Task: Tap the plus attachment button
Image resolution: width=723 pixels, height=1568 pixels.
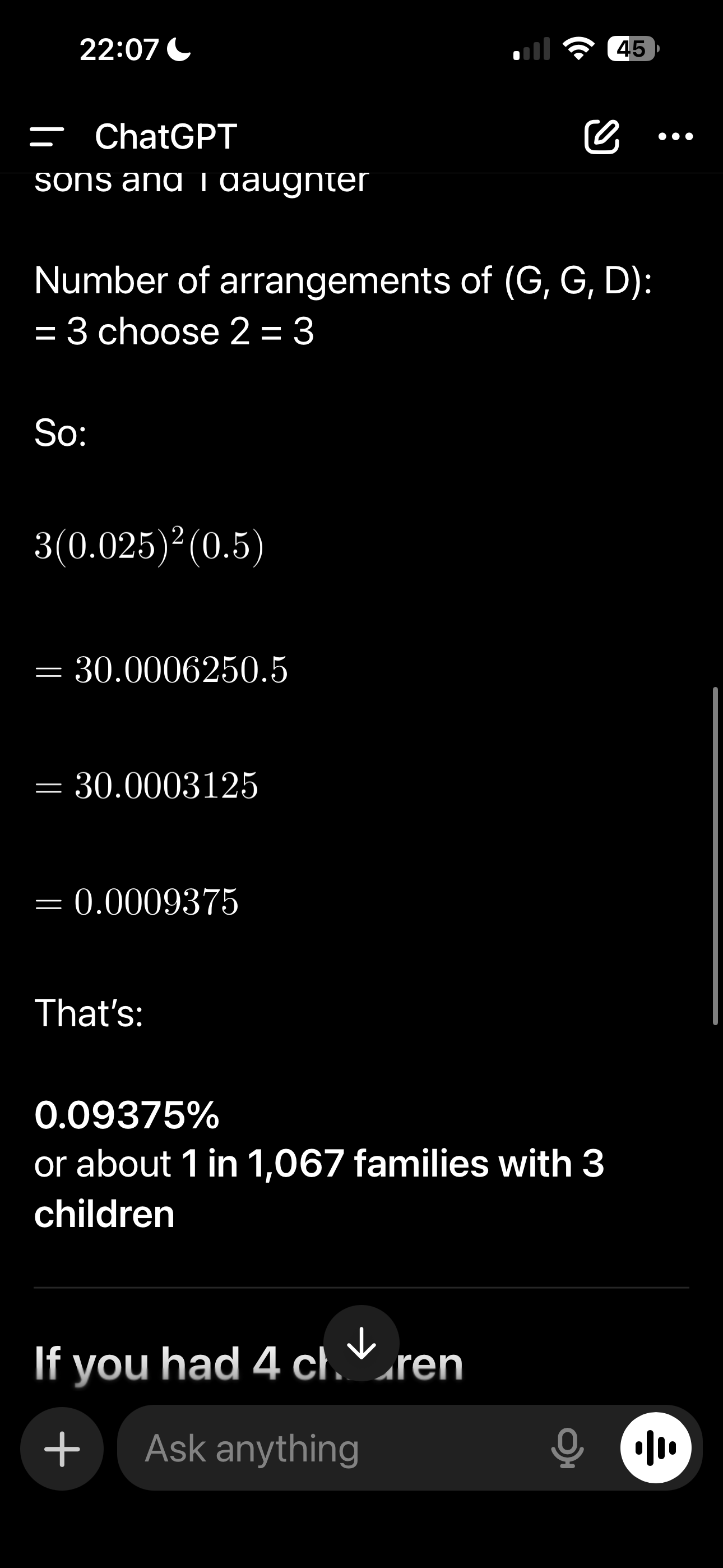Action: point(62,1449)
